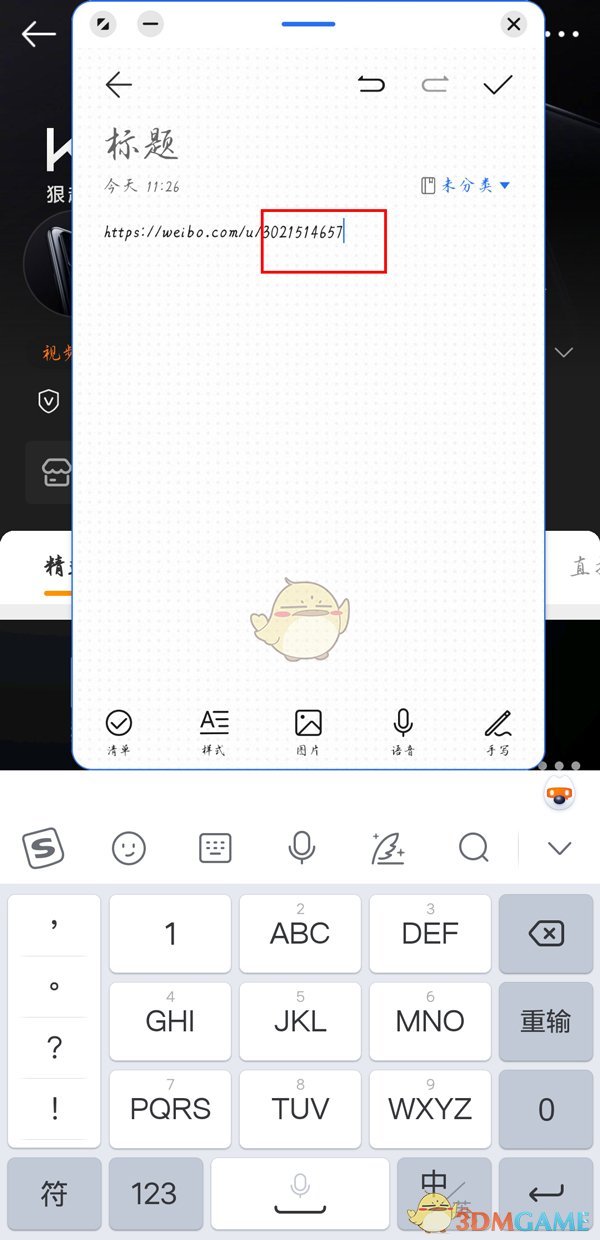Open keyboard layout switcher

[x=215, y=849]
